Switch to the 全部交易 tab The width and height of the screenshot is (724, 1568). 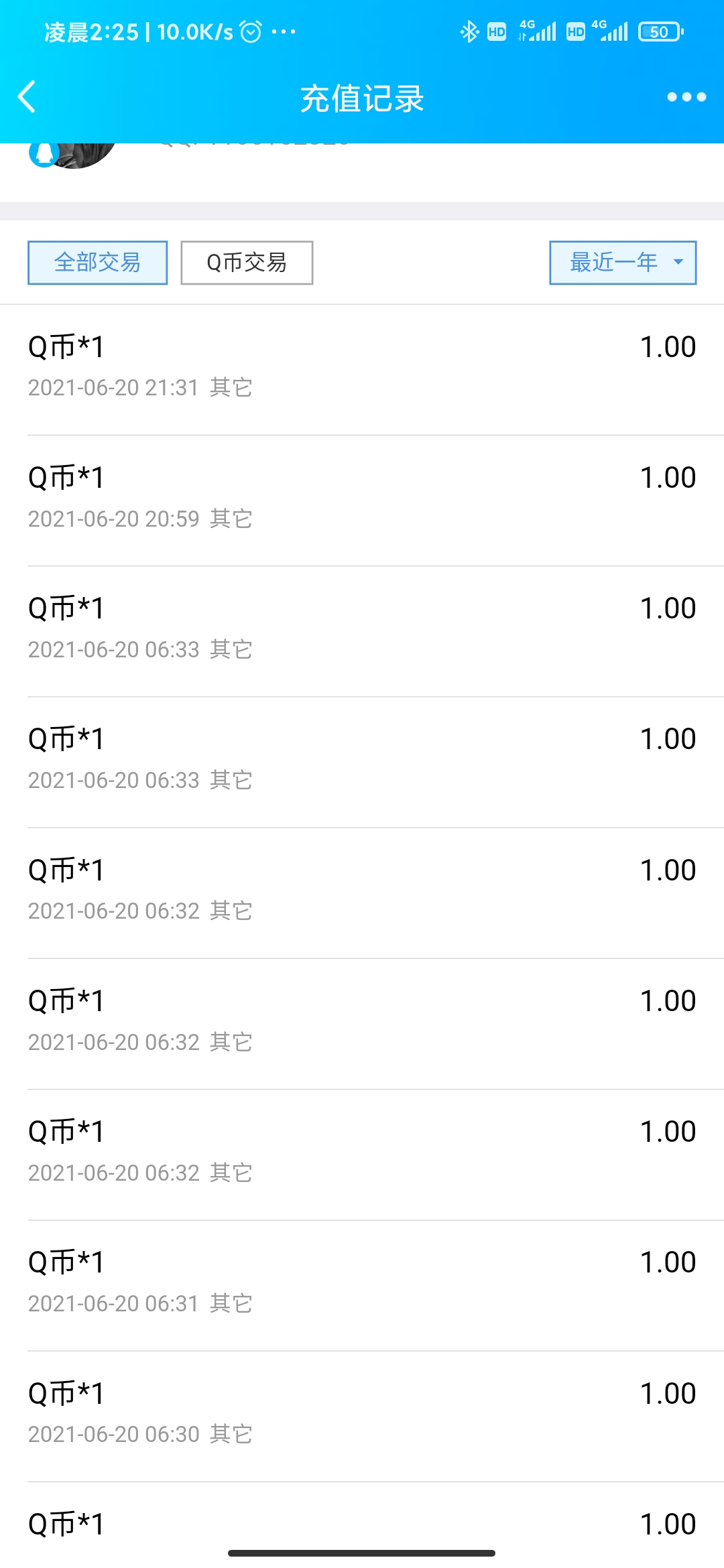click(98, 263)
